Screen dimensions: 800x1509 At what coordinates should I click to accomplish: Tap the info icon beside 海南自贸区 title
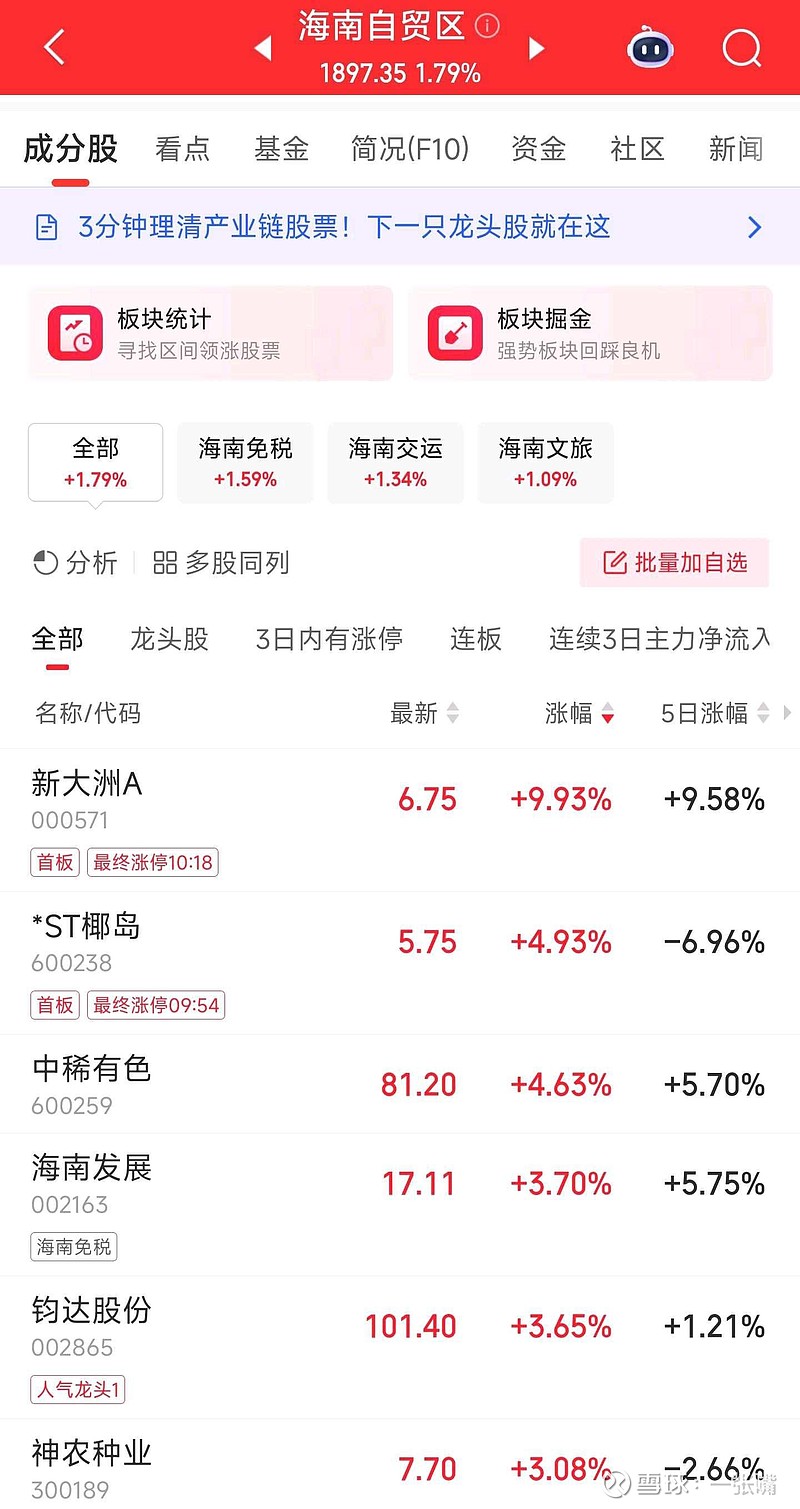(x=487, y=26)
